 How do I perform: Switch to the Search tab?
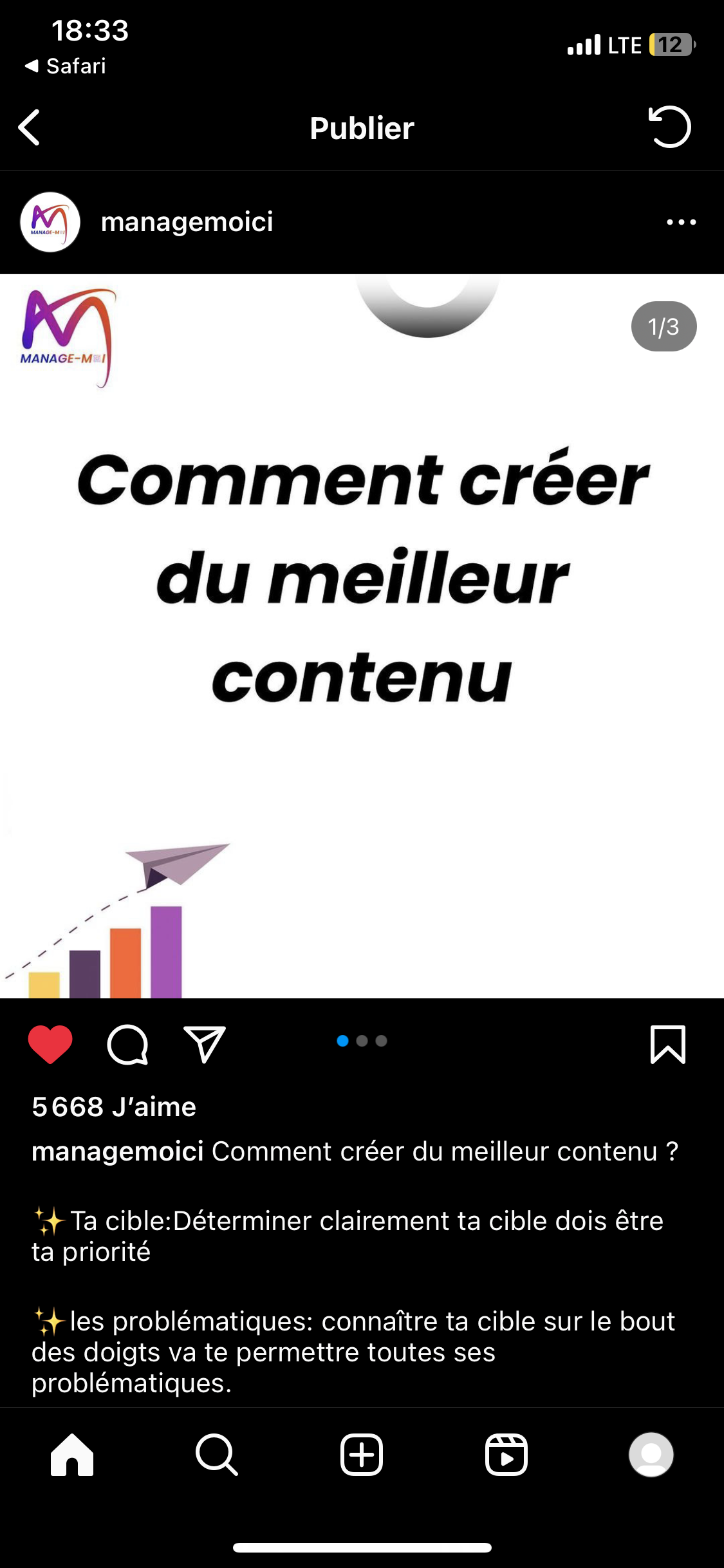click(x=217, y=1455)
